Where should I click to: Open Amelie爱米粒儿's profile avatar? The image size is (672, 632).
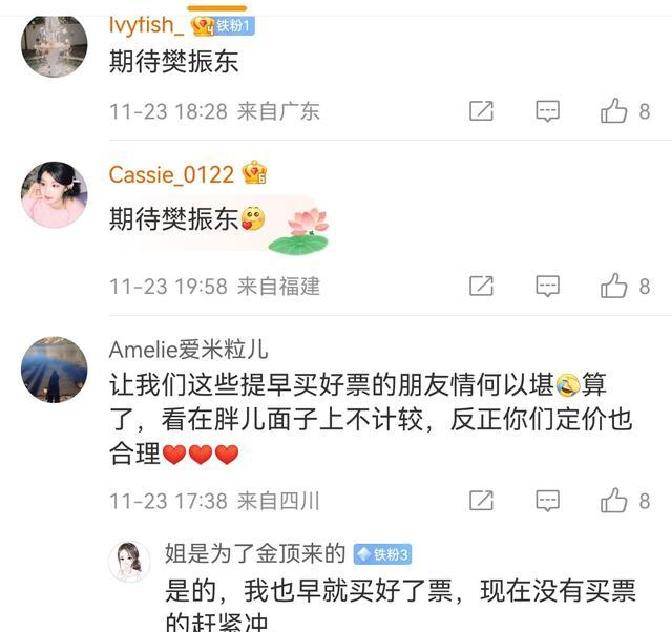click(54, 369)
